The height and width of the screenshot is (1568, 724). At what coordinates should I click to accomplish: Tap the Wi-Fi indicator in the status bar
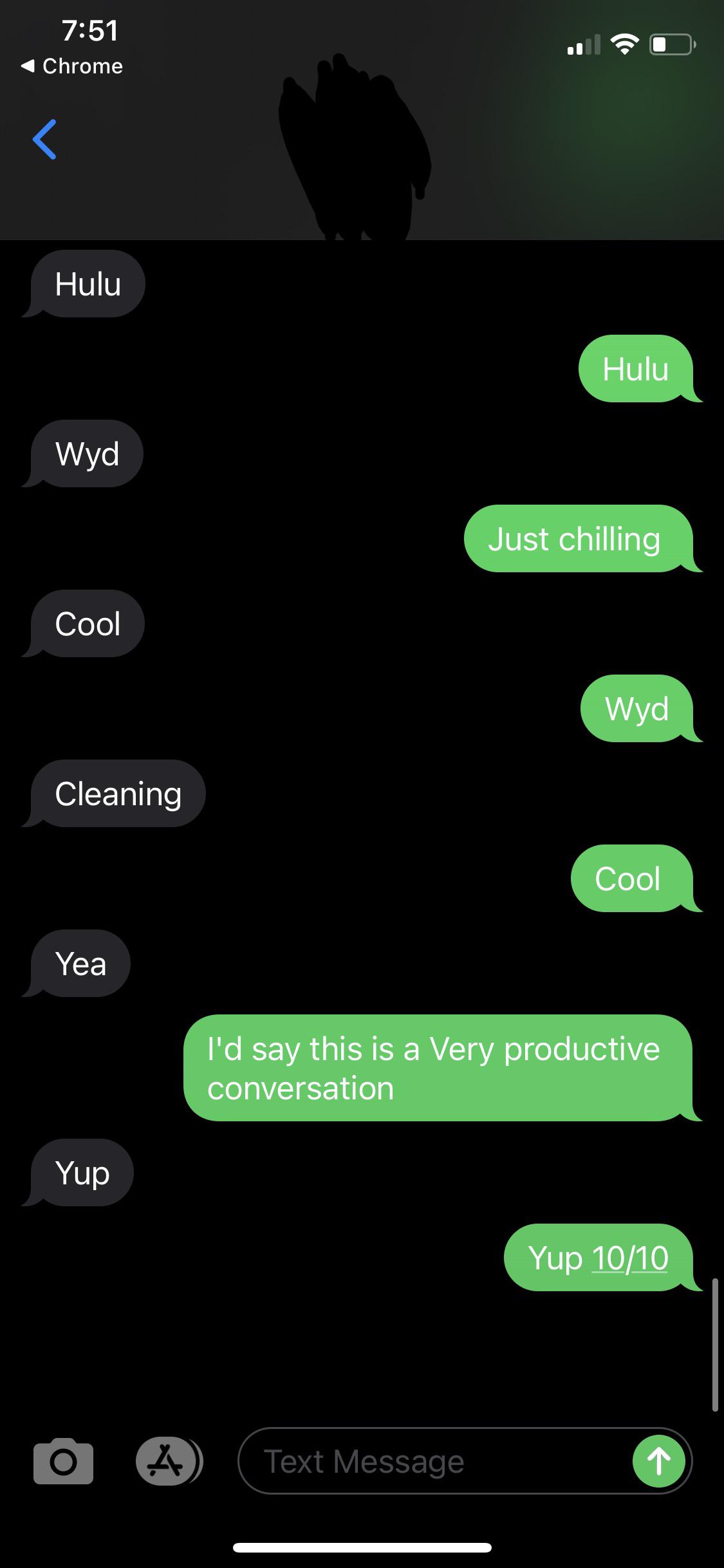tap(623, 44)
